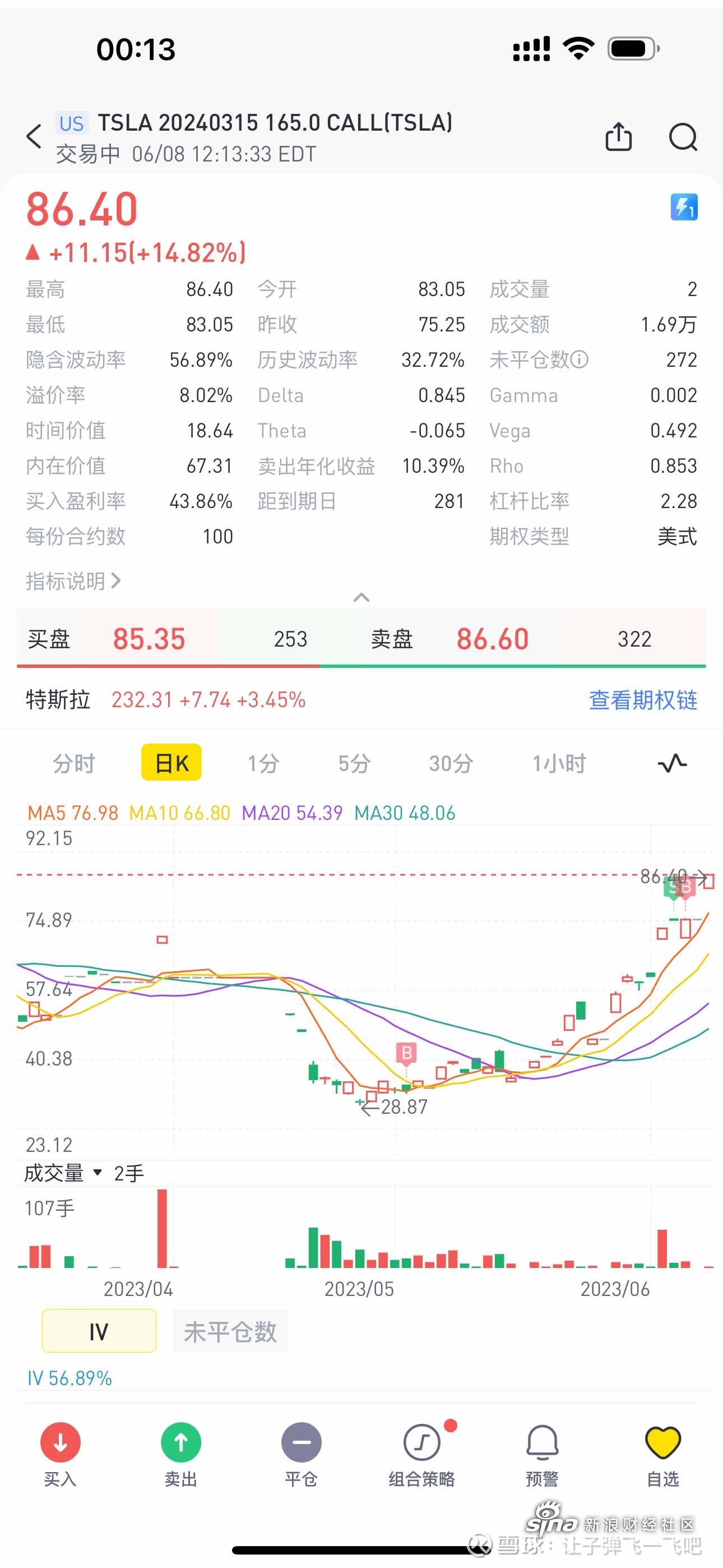Switch chart to 分时
This screenshot has height=1568, width=723.
click(74, 763)
